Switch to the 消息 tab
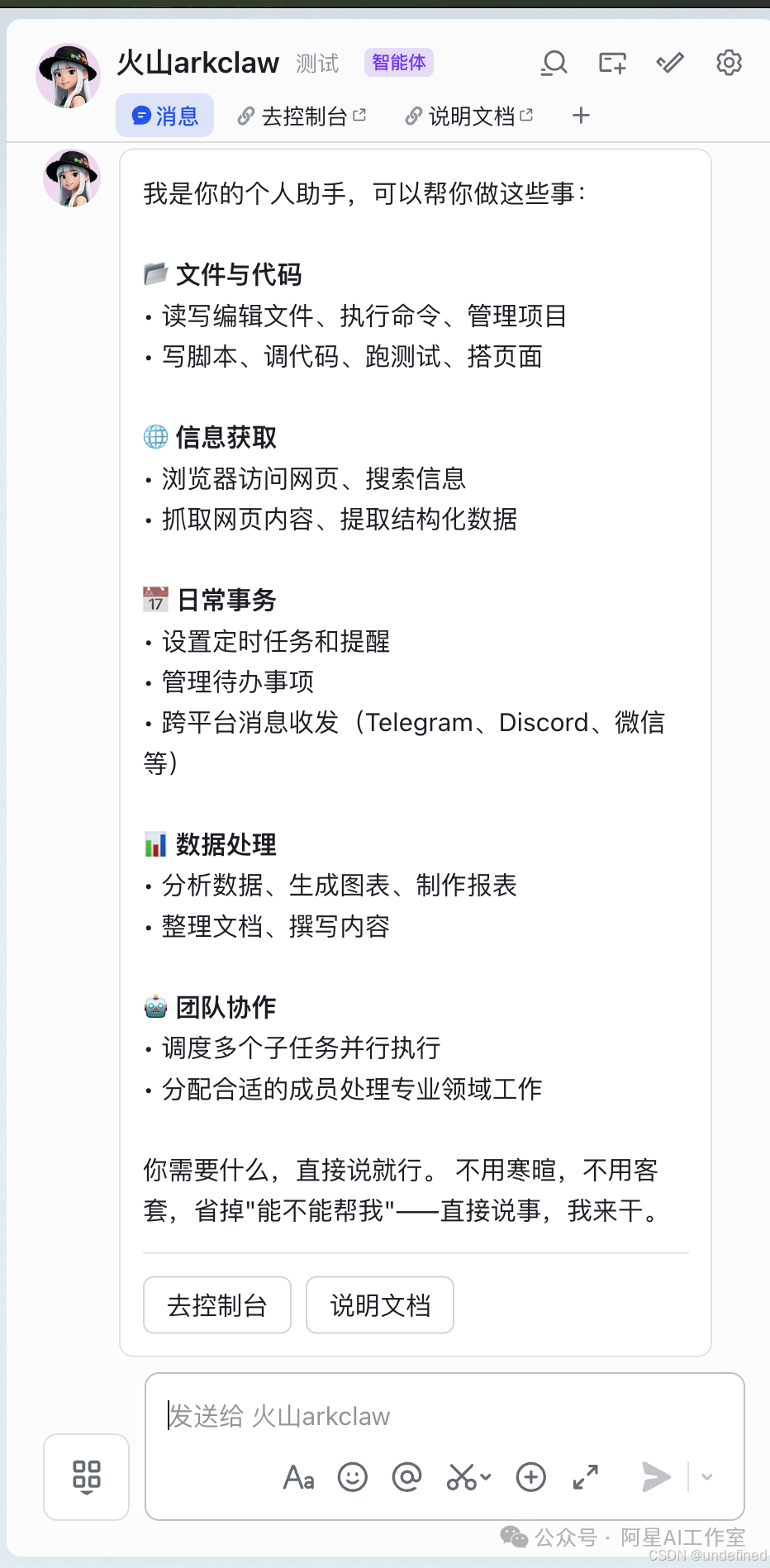This screenshot has height=1568, width=770. 165,116
